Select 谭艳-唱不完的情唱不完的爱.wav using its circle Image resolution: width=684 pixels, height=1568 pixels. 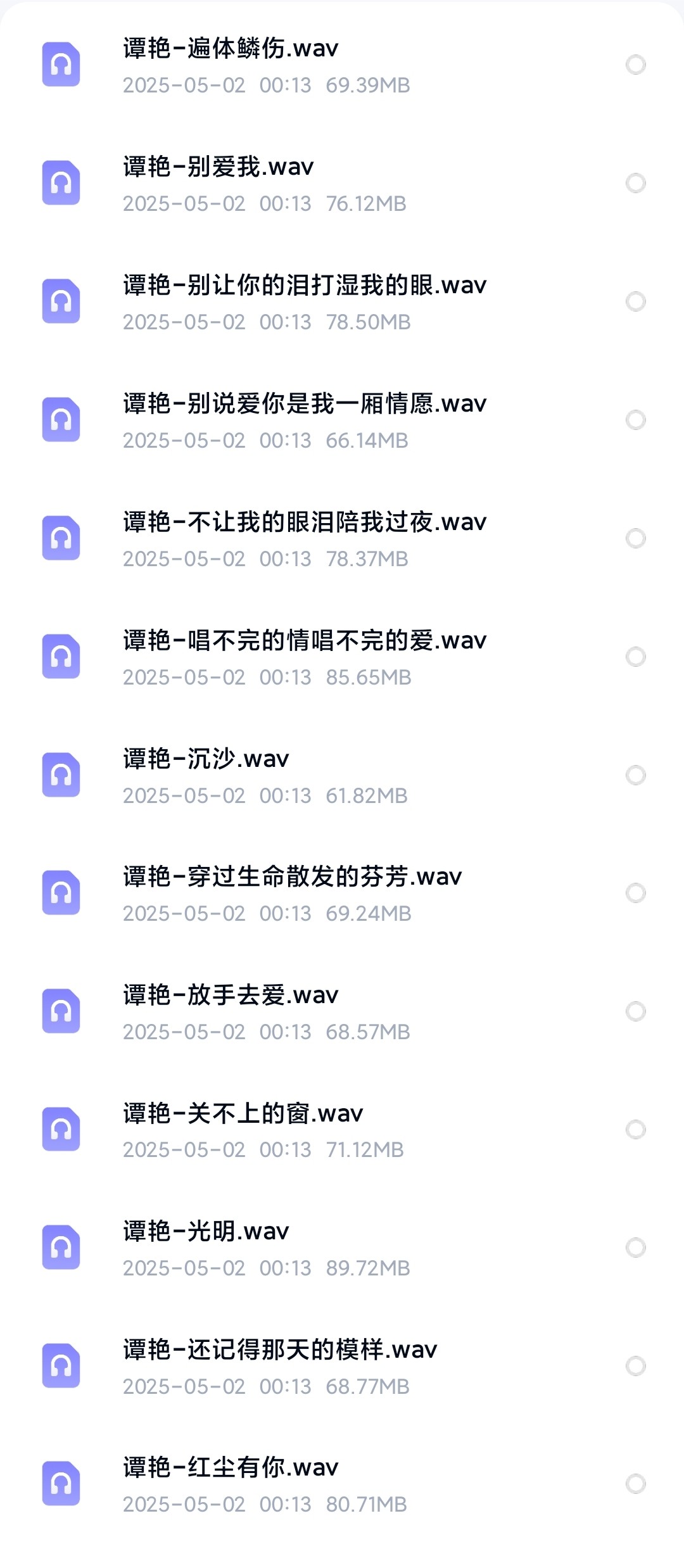coord(635,657)
